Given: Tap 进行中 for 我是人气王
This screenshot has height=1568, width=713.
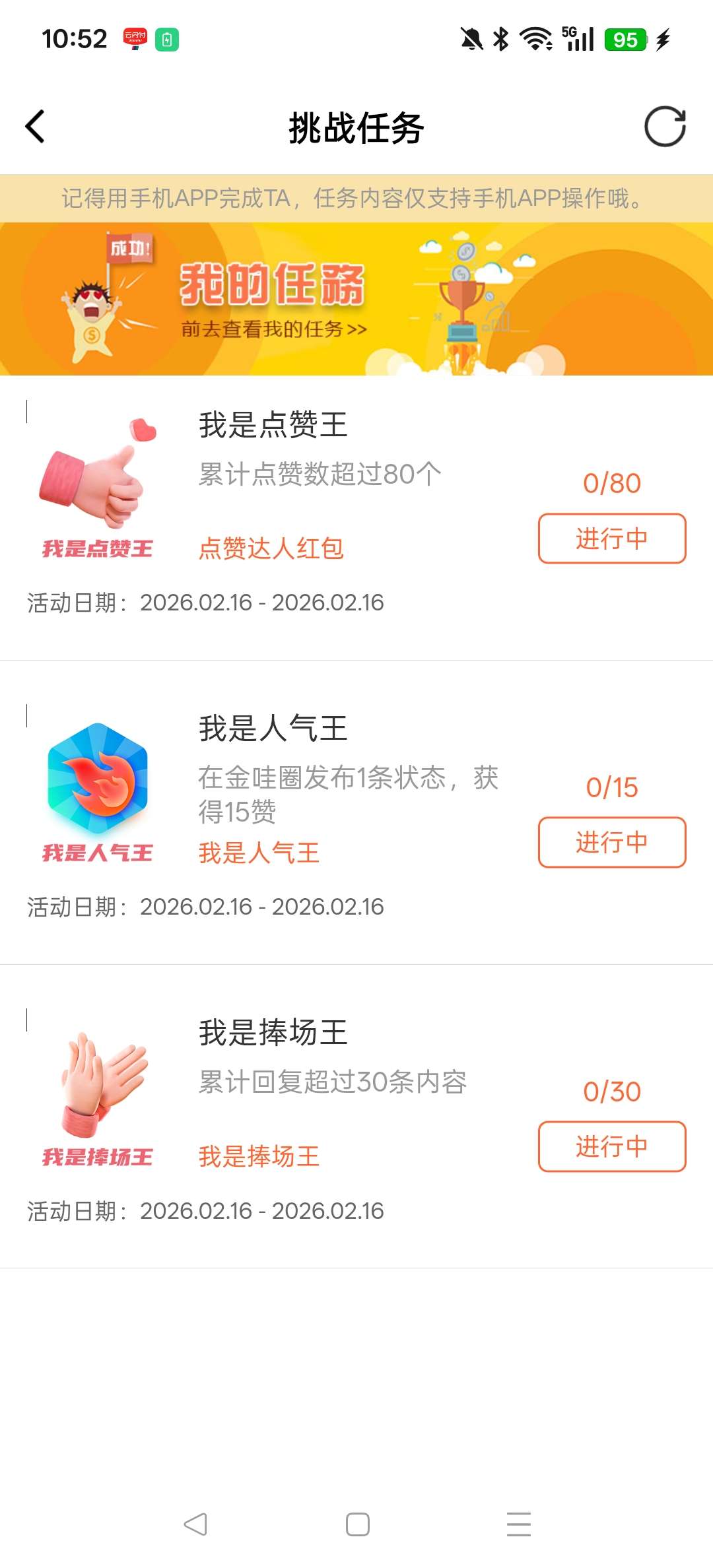Looking at the screenshot, I should coord(611,842).
